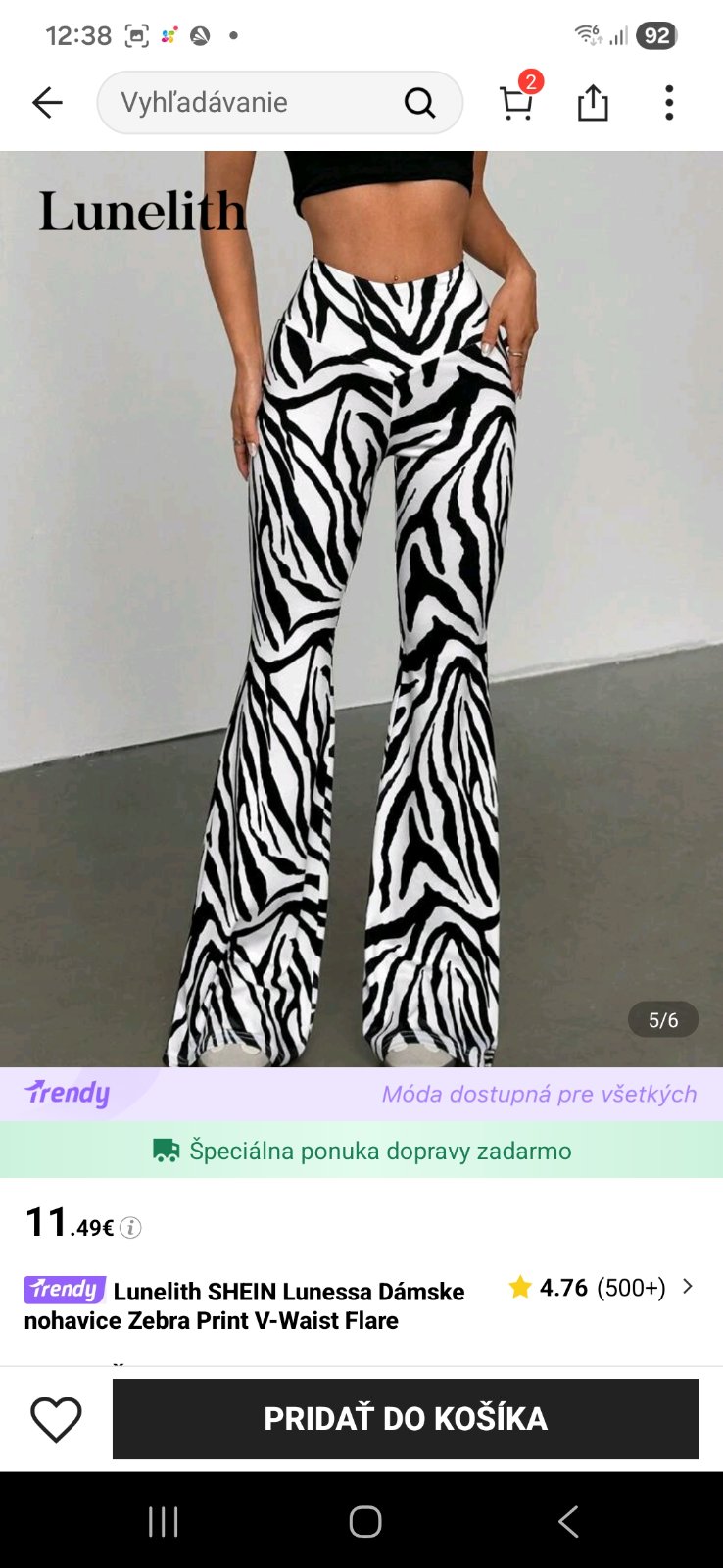Open the shopping cart
Image resolution: width=723 pixels, height=1568 pixels.
[516, 102]
